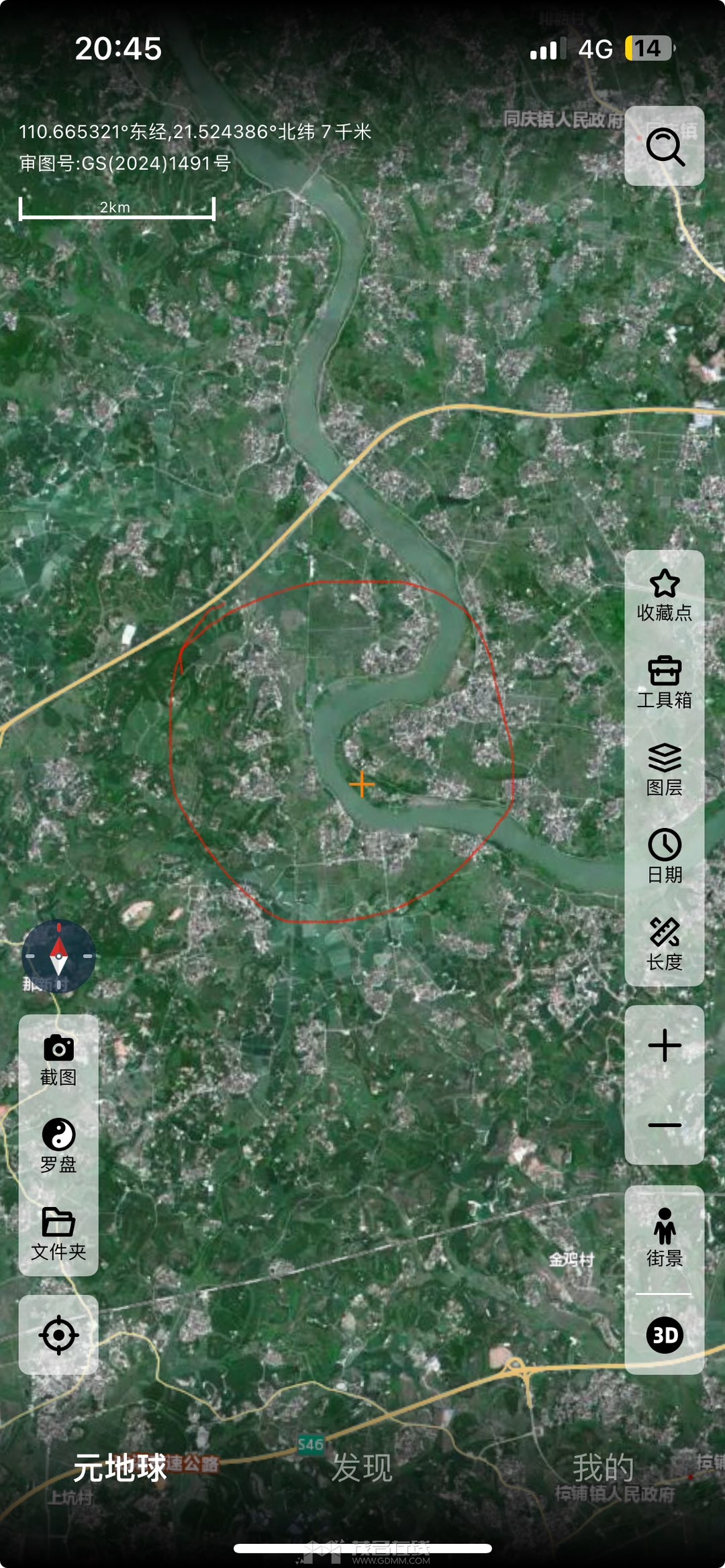The image size is (725, 1568).
Task: Open the 罗盘 feng shui compass
Action: click(x=58, y=1145)
